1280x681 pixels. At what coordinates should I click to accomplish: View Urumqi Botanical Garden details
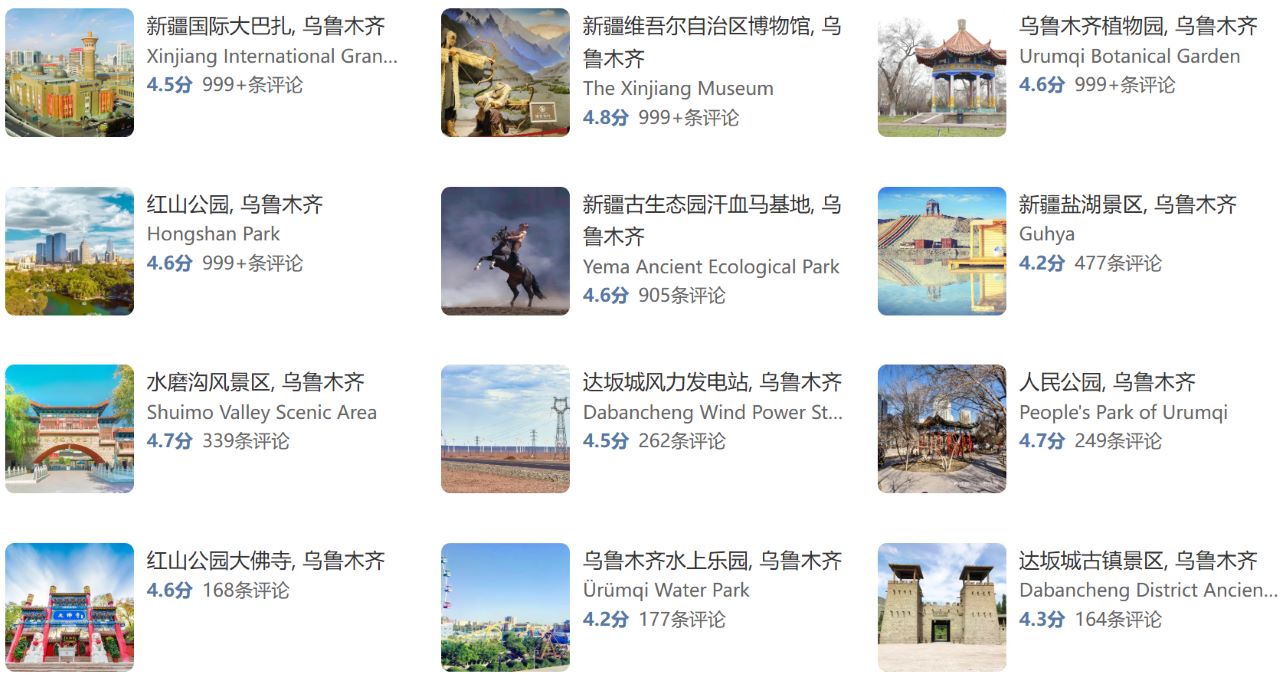click(1137, 27)
